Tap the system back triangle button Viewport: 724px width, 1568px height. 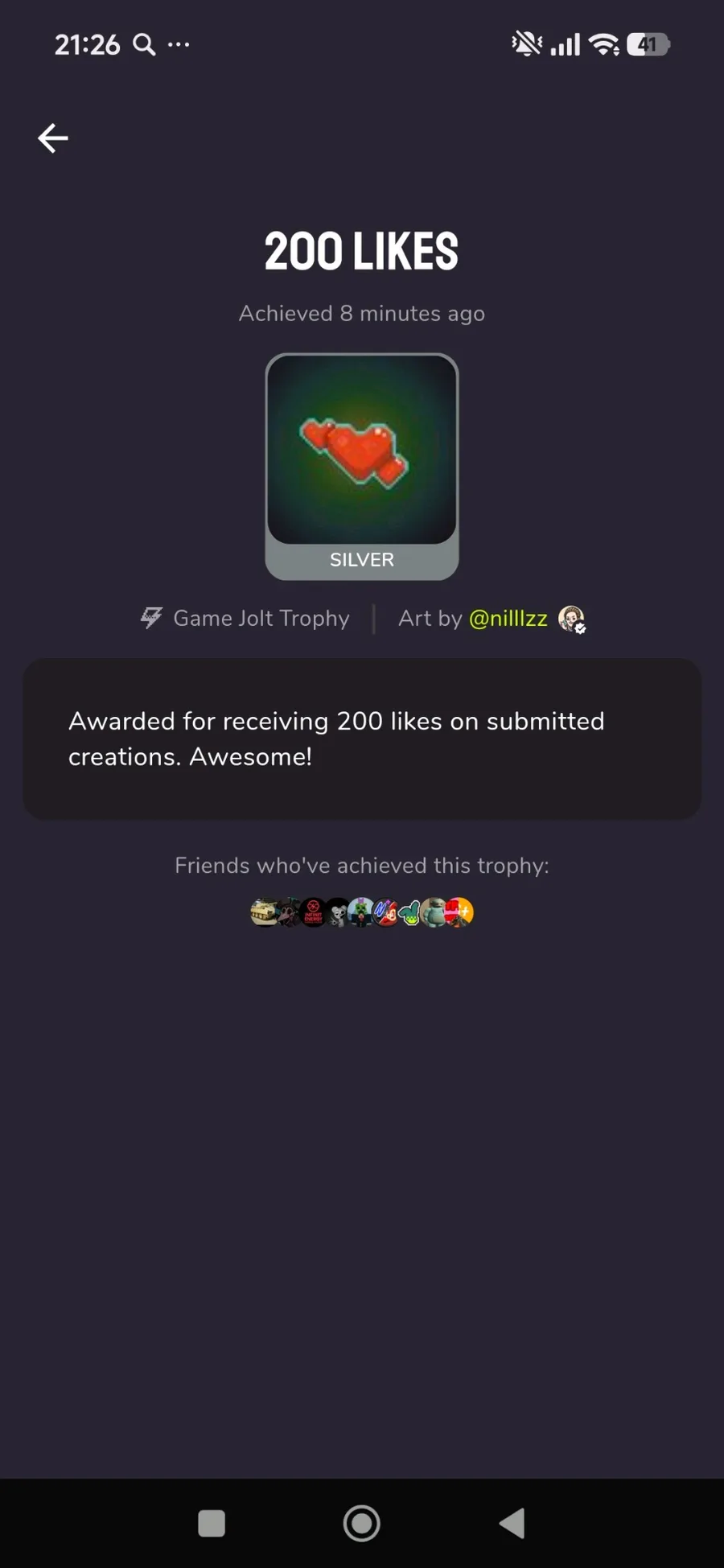tap(512, 1523)
